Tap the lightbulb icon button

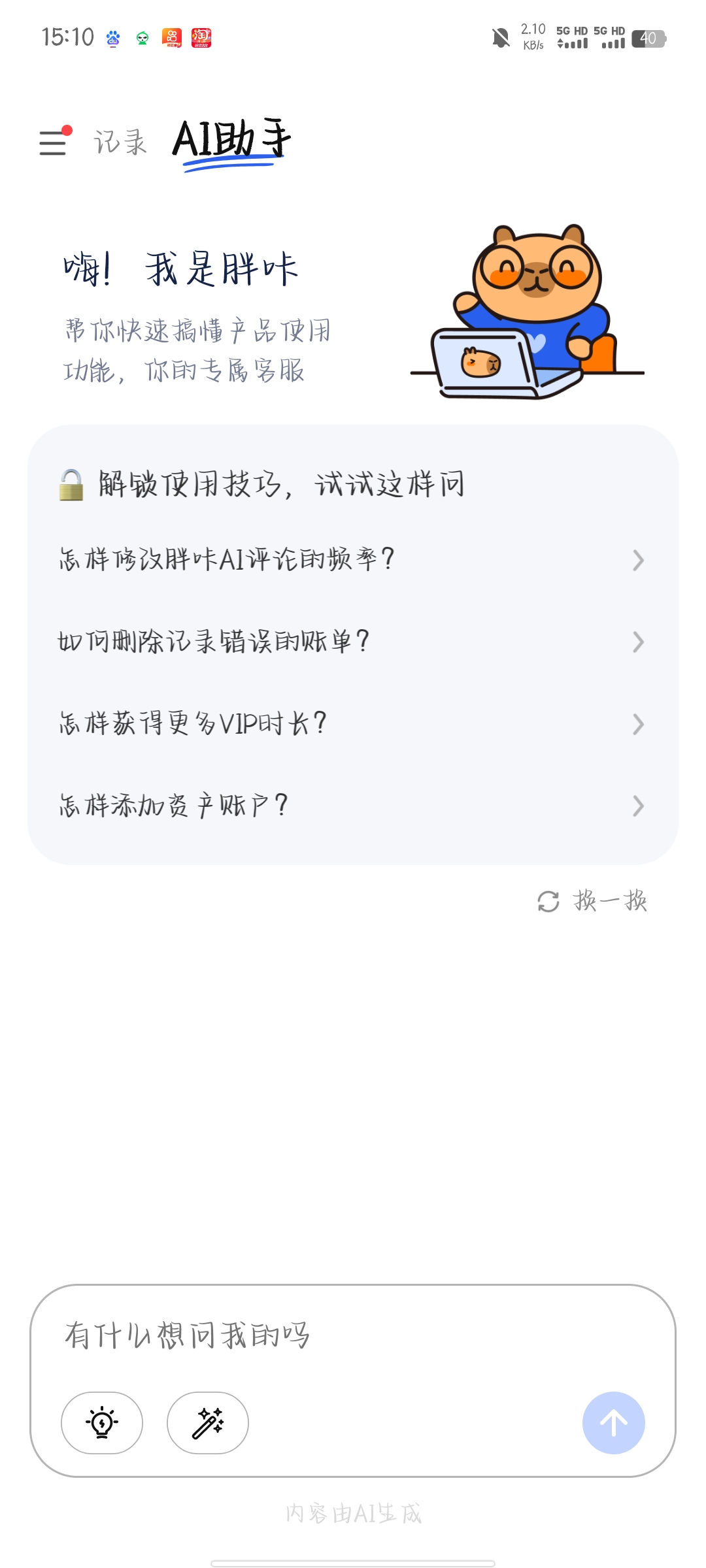pyautogui.click(x=102, y=1423)
